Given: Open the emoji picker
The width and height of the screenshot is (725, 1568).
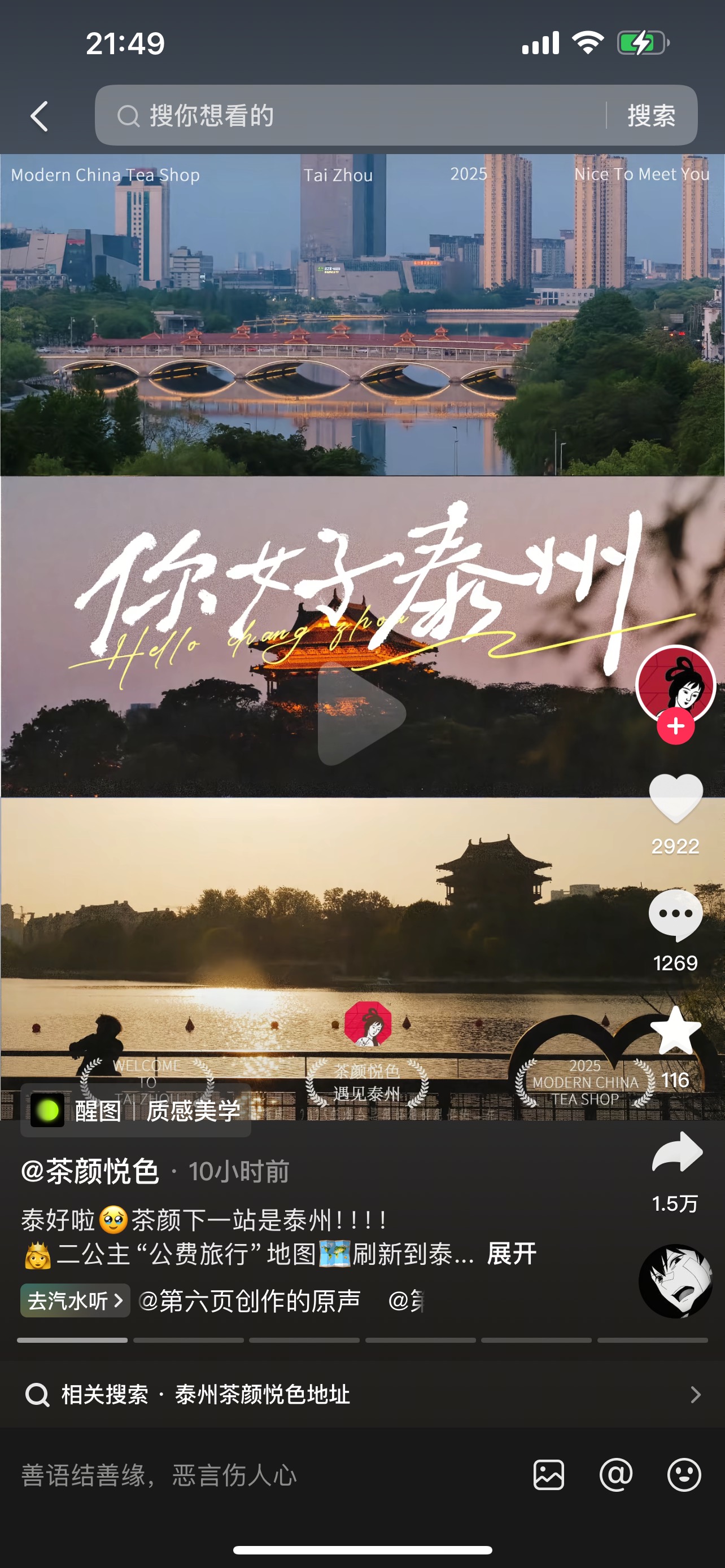Looking at the screenshot, I should [x=684, y=1475].
